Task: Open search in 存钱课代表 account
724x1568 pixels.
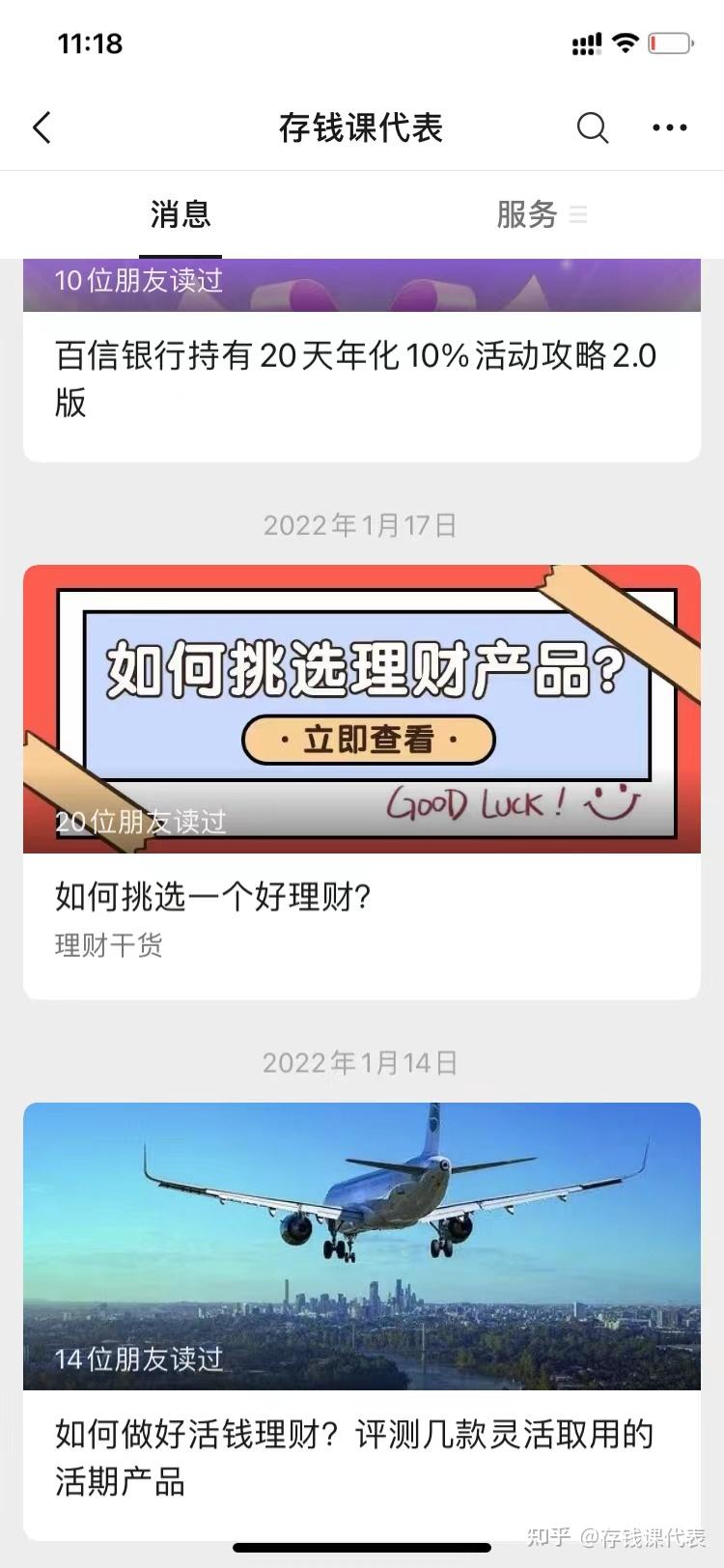Action: pos(592,127)
